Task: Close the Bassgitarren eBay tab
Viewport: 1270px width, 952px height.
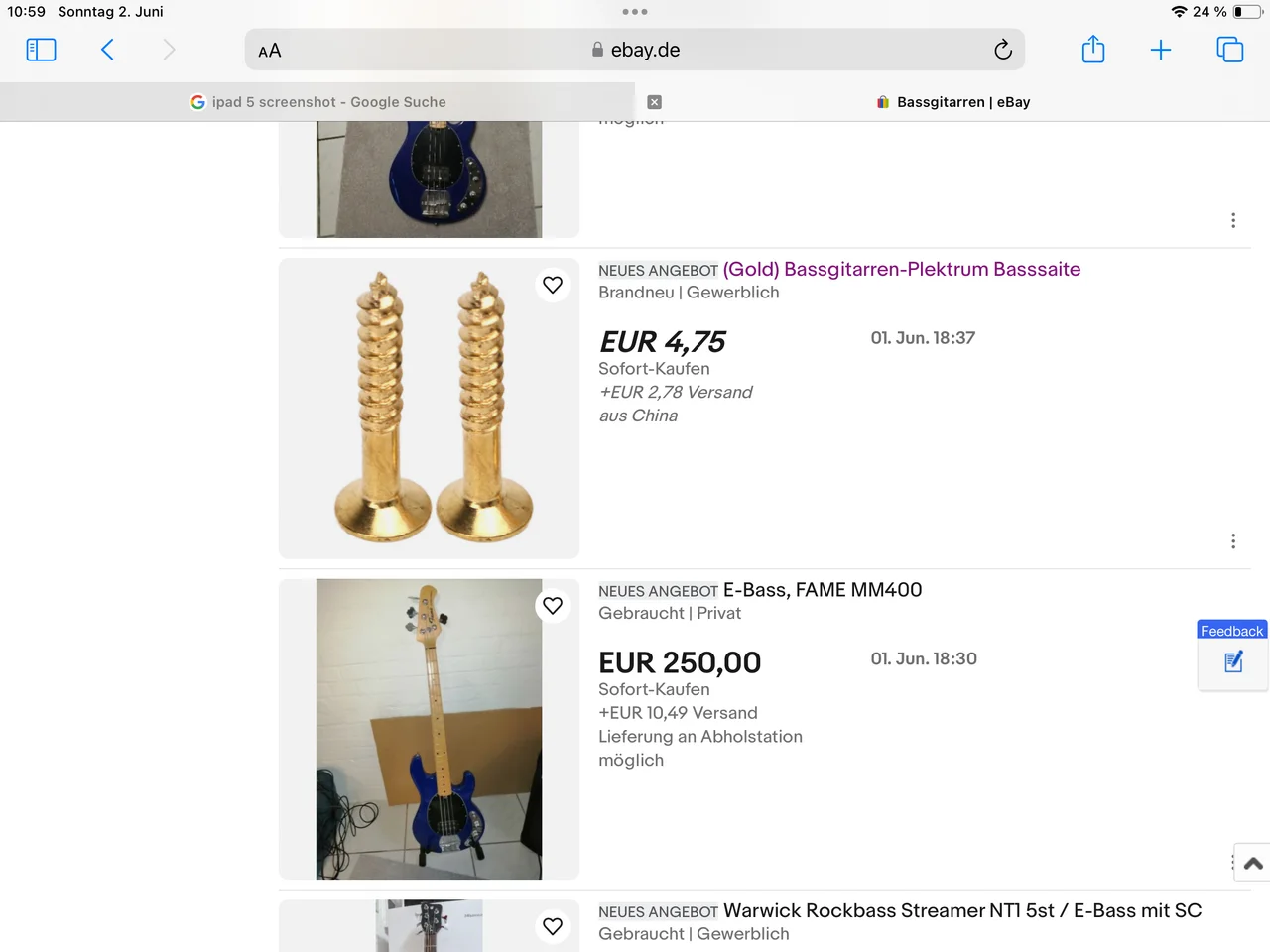Action: (x=654, y=102)
